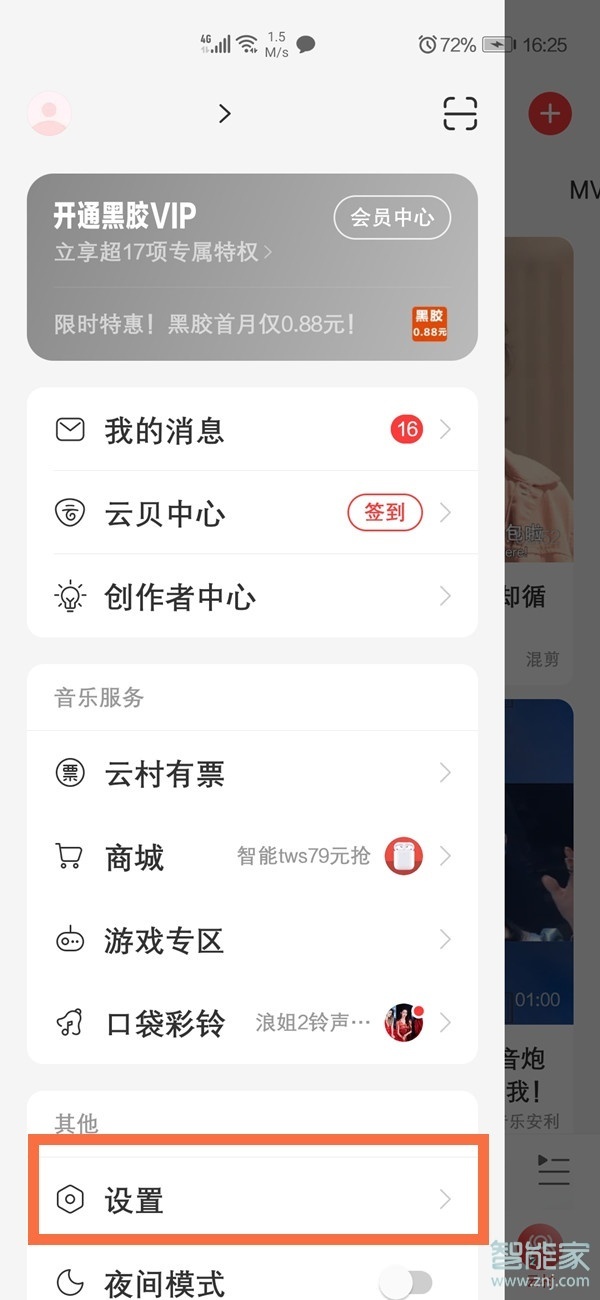The height and width of the screenshot is (1300, 600).
Task: Open 开通黑胶VIP banner
Action: (180, 230)
